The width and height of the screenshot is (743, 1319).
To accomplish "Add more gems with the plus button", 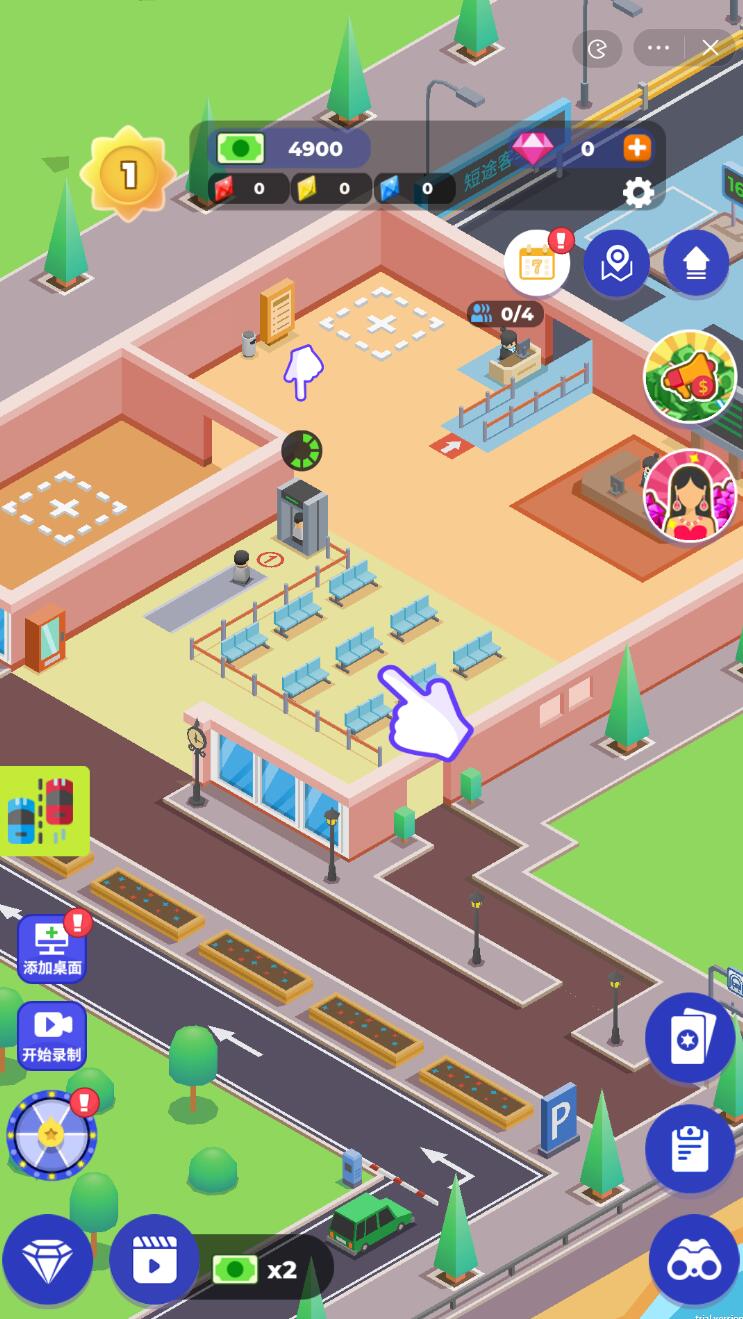I will pos(637,148).
